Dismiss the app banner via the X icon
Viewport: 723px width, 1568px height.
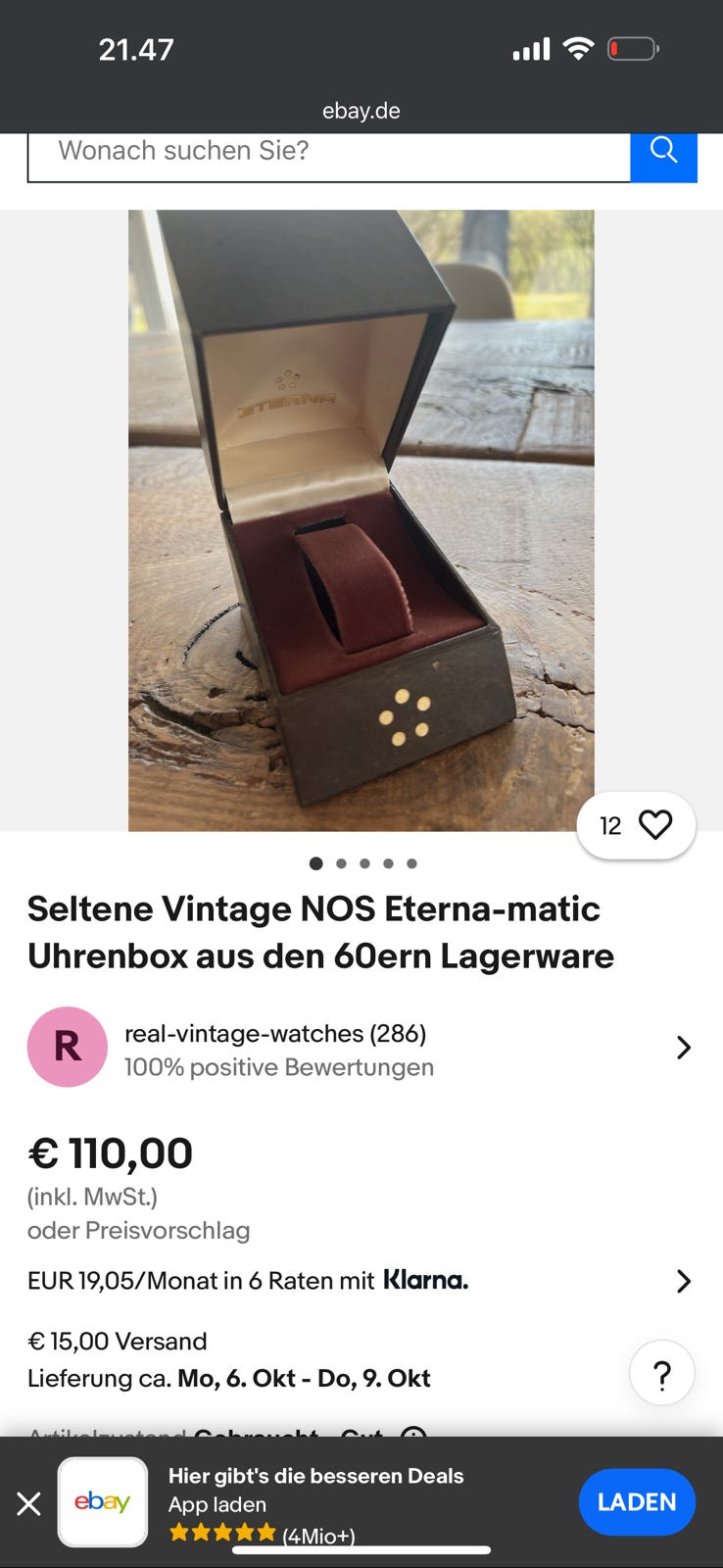point(28,1503)
